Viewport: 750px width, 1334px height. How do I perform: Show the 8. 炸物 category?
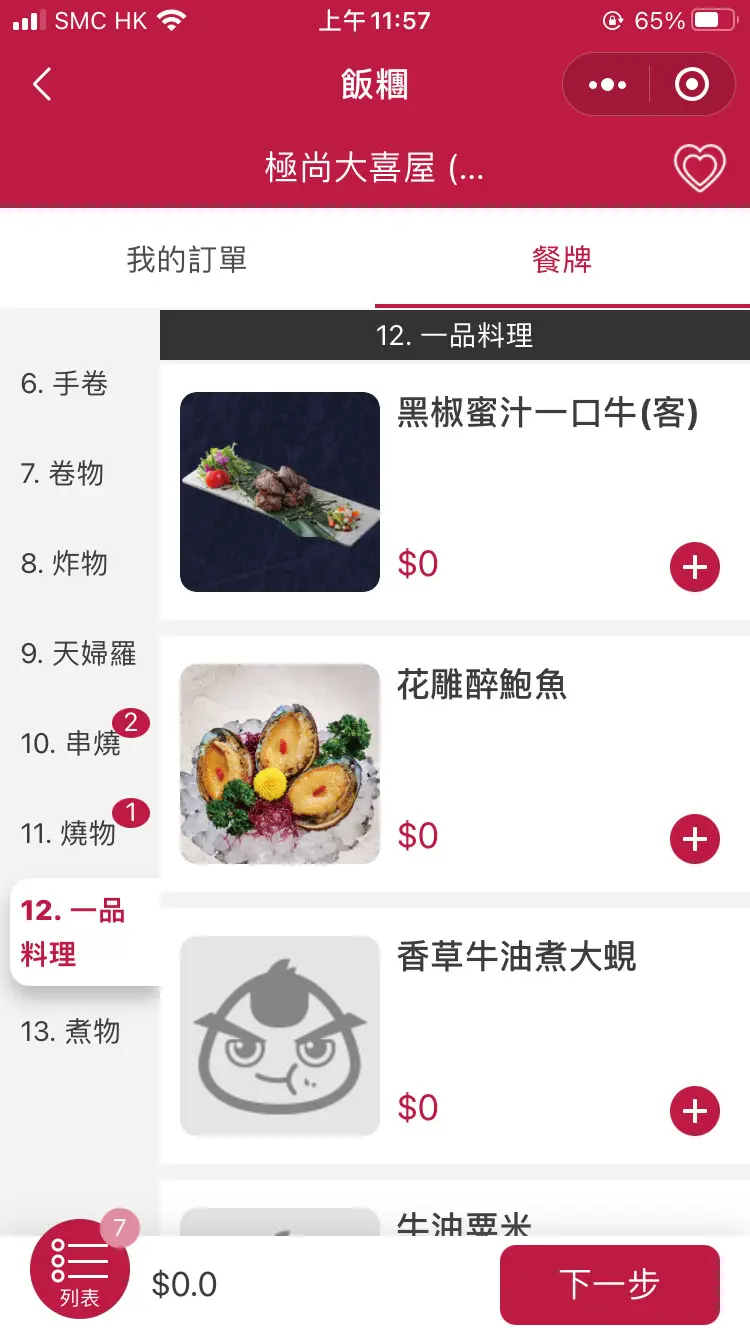point(65,564)
